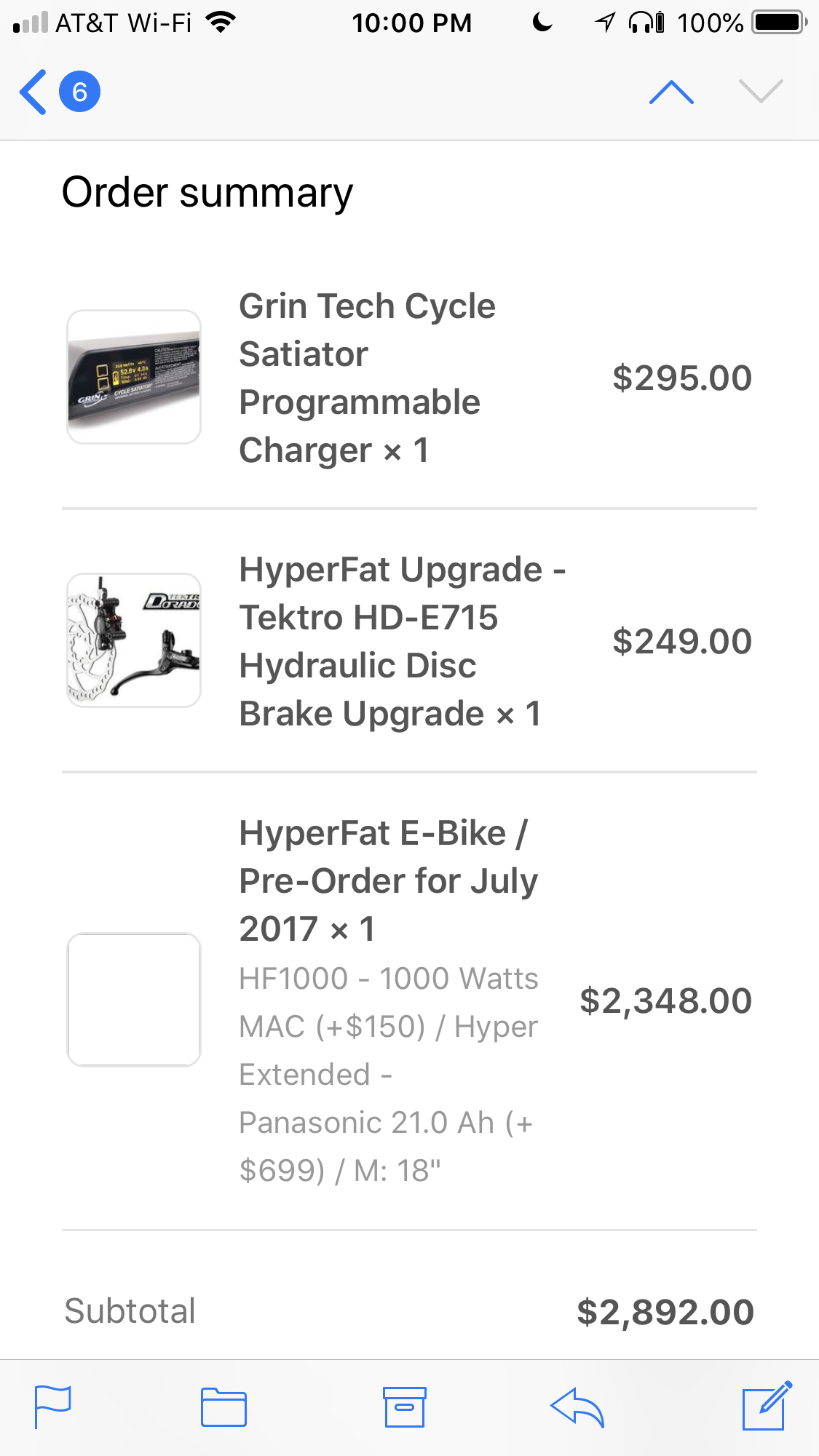
Task: Go back to the mailbox list
Action: coord(34,92)
